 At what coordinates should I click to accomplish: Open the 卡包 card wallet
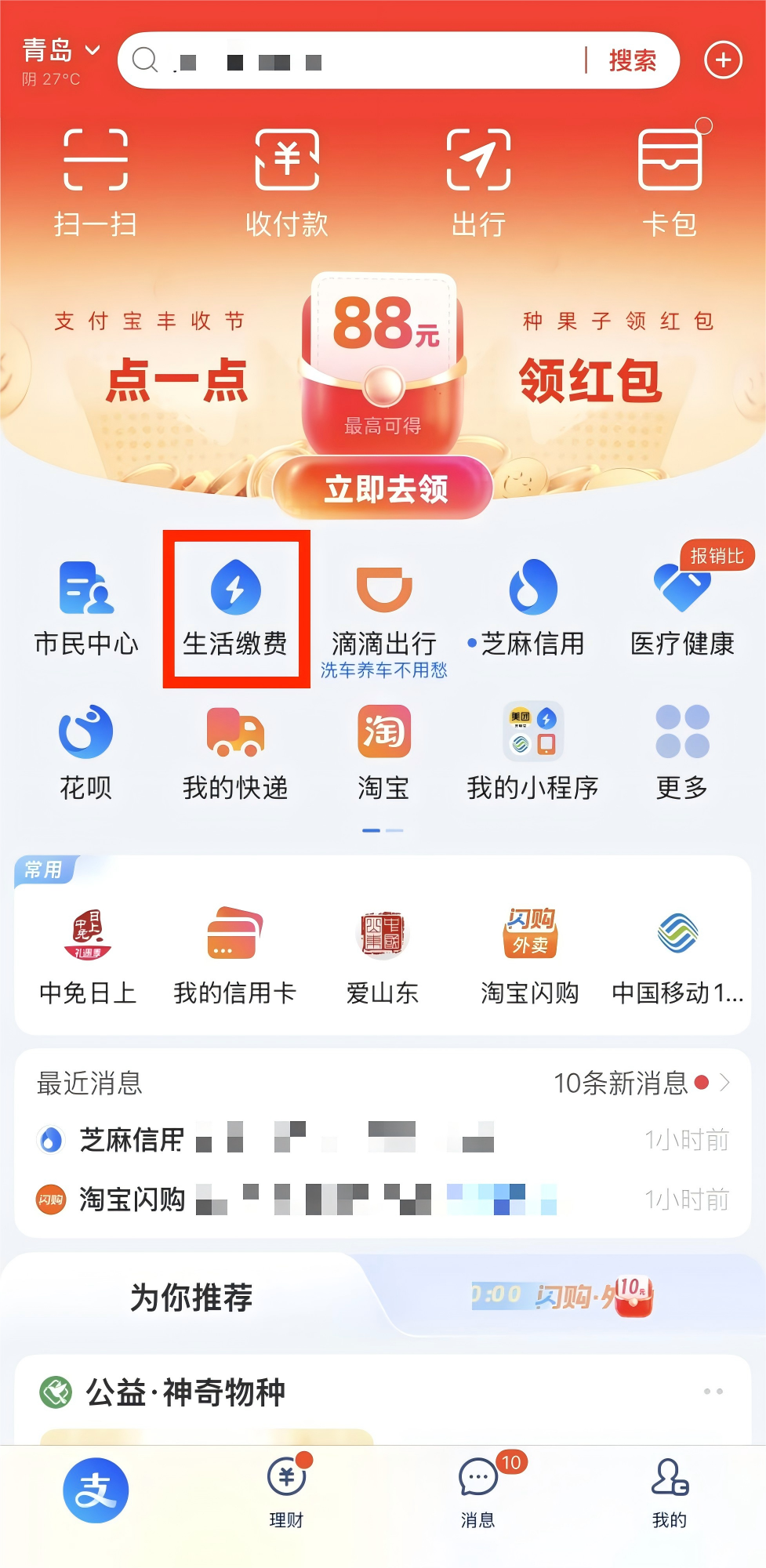(x=670, y=180)
